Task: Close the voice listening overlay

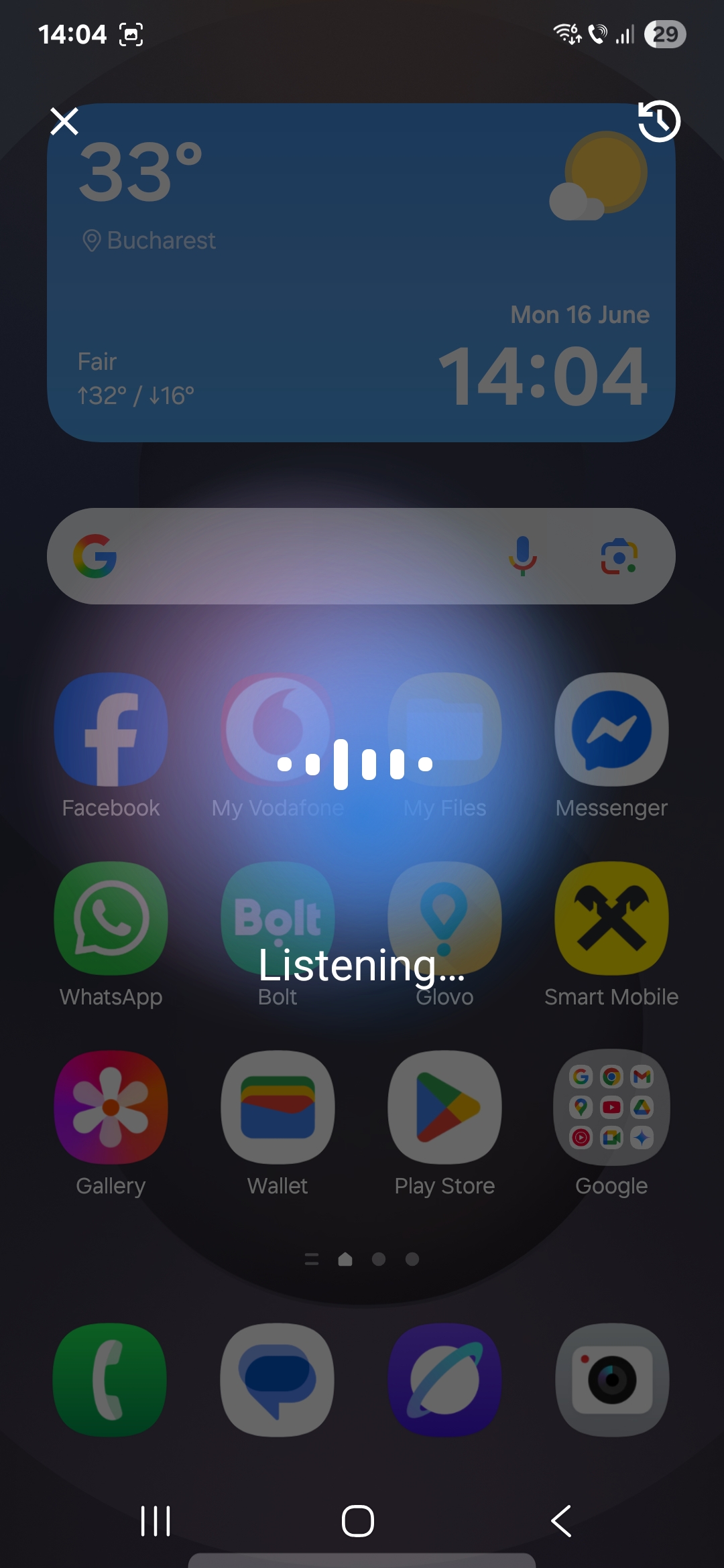Action: pos(64,121)
